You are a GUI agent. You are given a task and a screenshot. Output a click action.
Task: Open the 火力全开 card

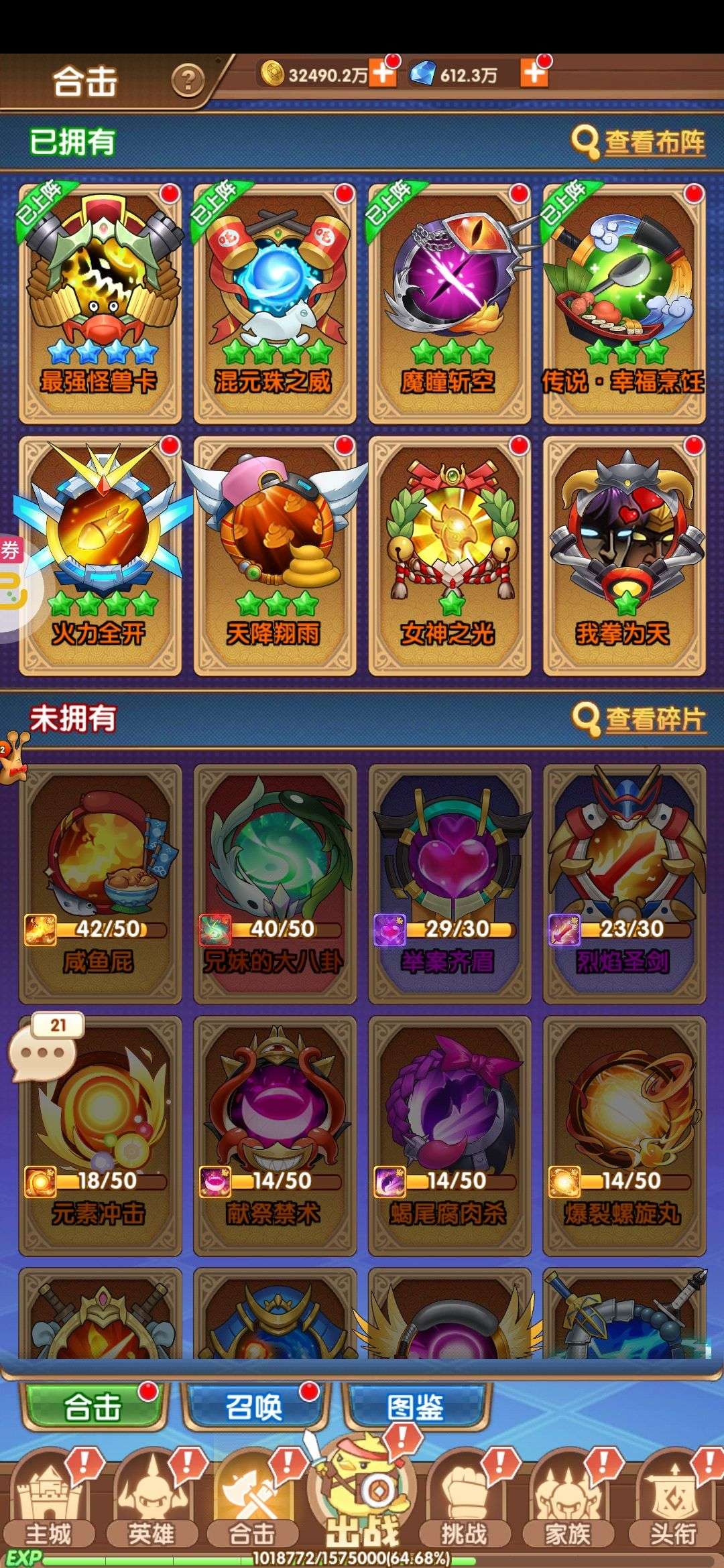point(100,556)
